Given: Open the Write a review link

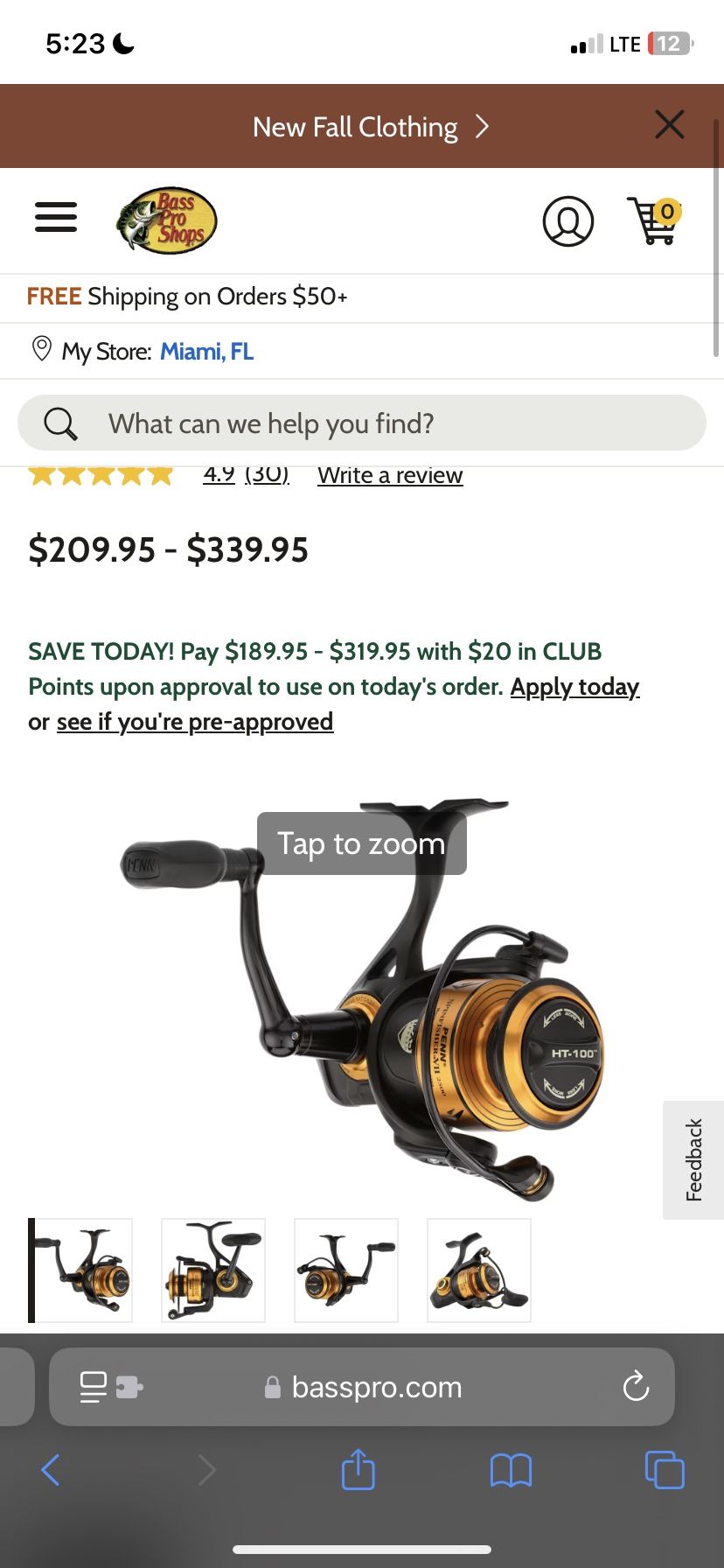Looking at the screenshot, I should 390,476.
